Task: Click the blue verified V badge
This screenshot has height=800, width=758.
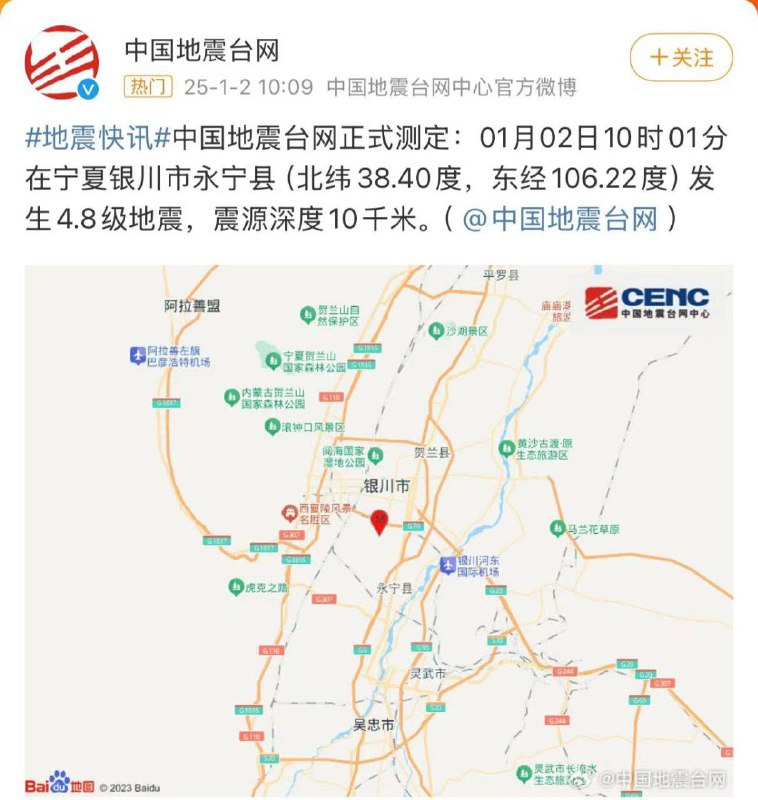Action: 88,88
